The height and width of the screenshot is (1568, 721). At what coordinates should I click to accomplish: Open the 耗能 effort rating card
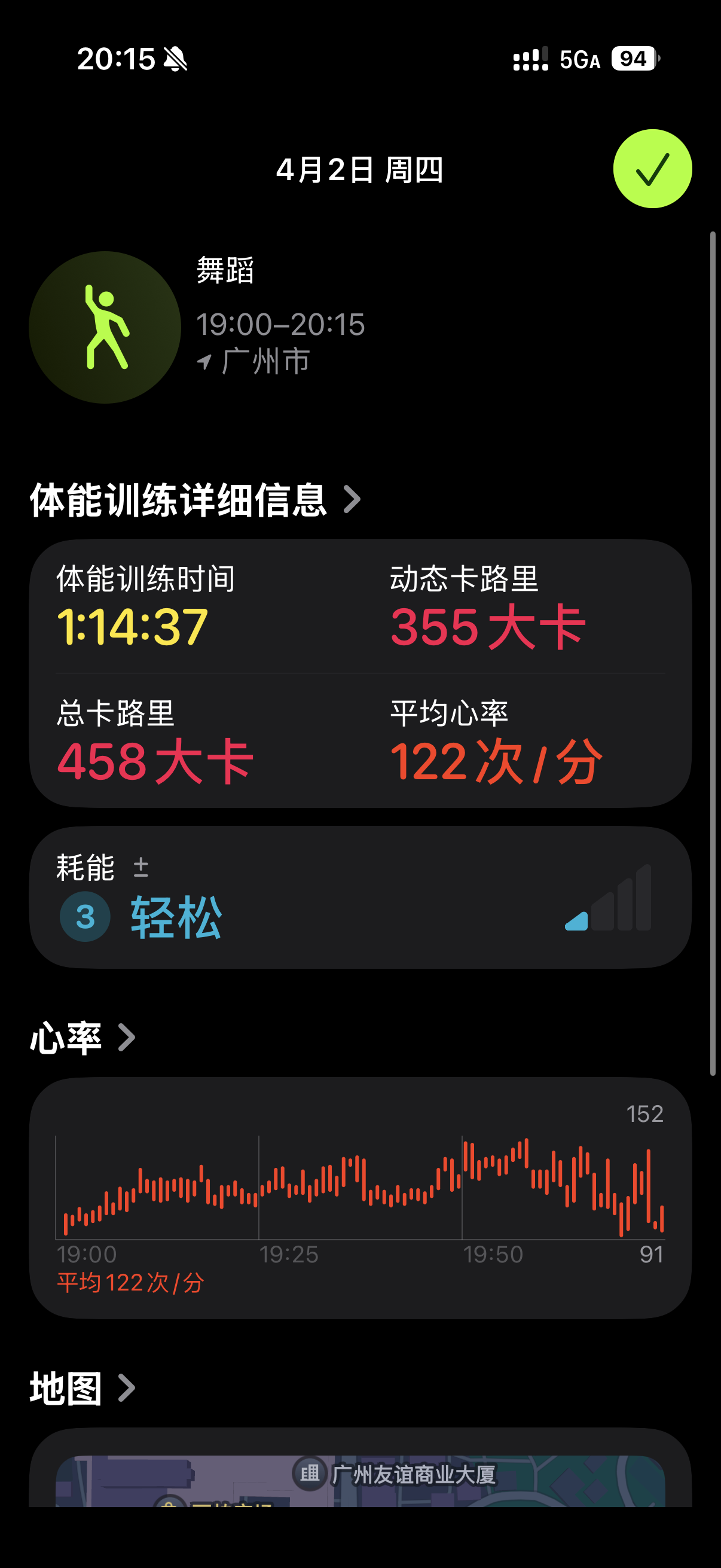[360, 897]
